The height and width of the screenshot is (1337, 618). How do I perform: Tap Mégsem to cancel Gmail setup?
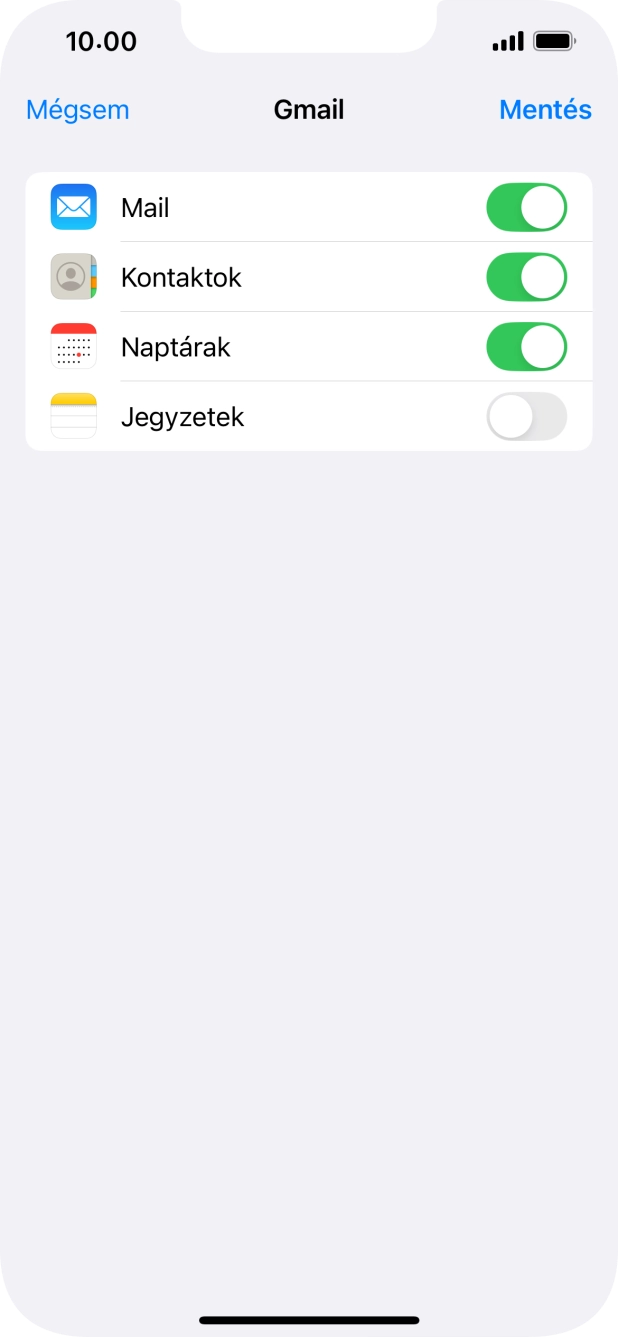click(x=77, y=109)
